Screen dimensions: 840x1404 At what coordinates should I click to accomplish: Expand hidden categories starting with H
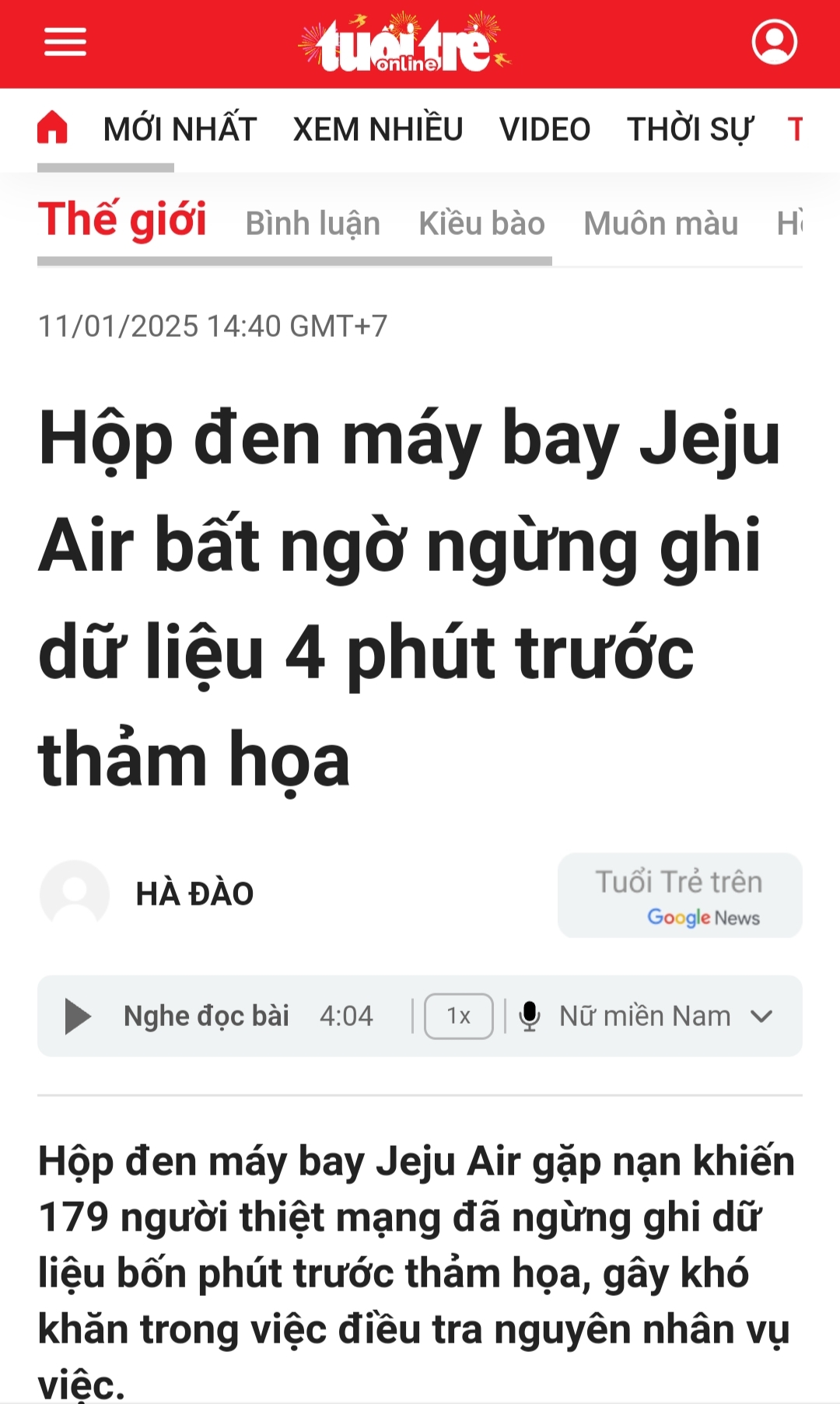pyautogui.click(x=792, y=223)
